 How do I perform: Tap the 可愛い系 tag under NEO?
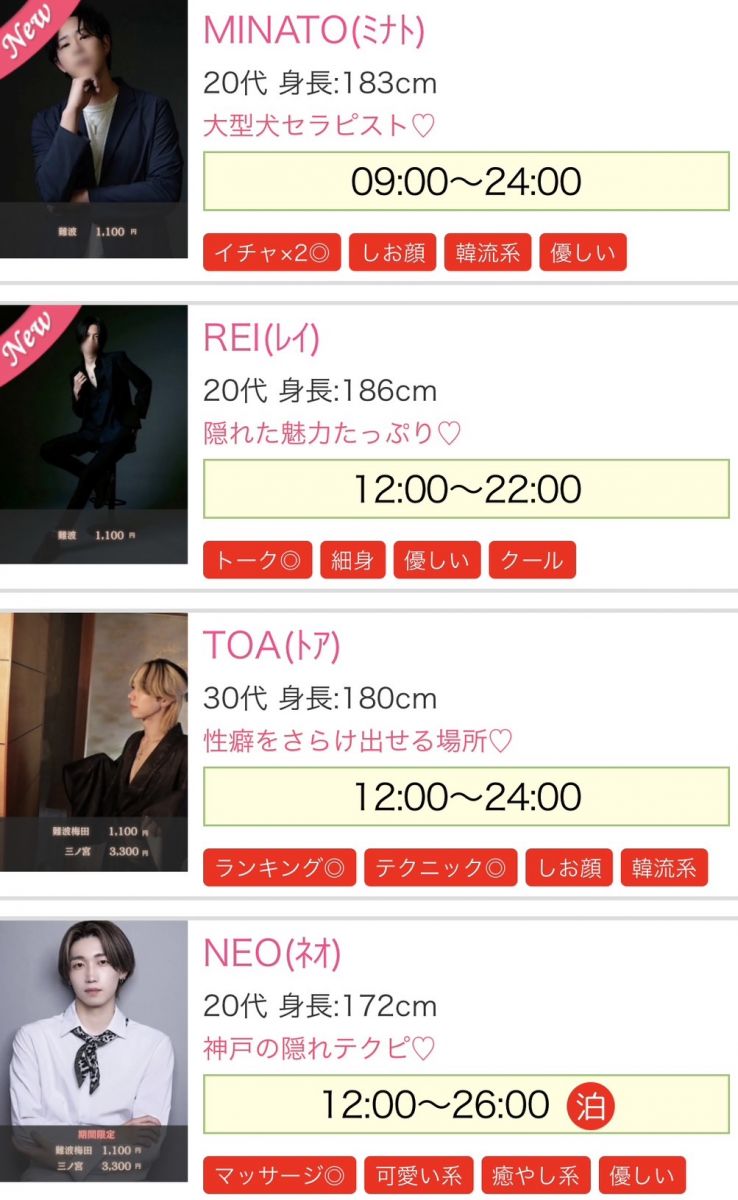tap(418, 1175)
